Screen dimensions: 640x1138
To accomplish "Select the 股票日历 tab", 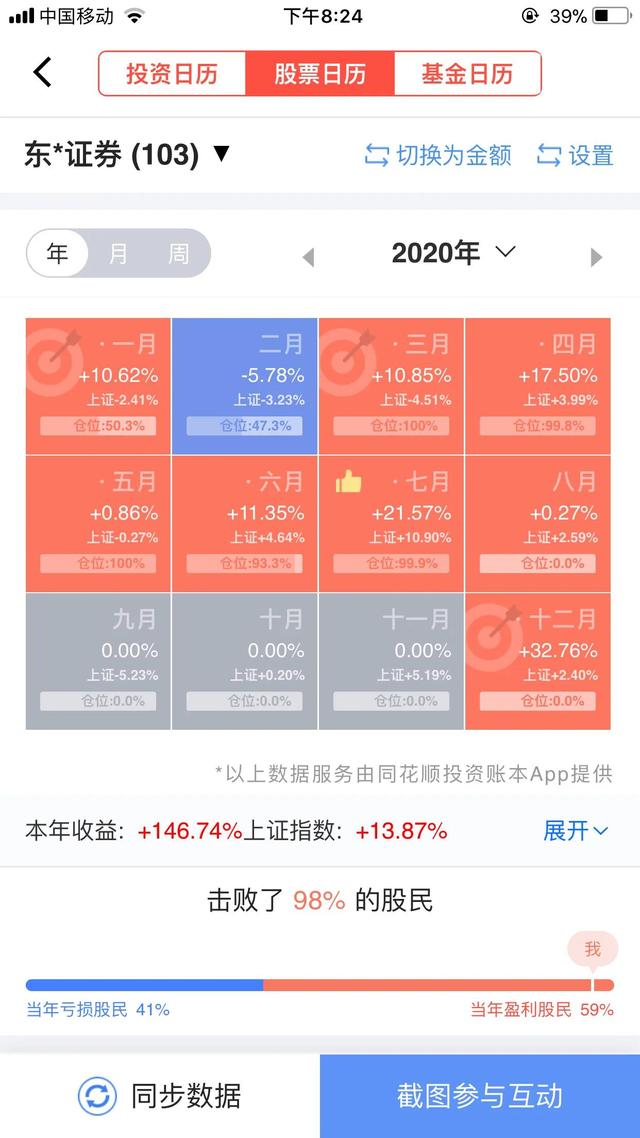I will 320,74.
